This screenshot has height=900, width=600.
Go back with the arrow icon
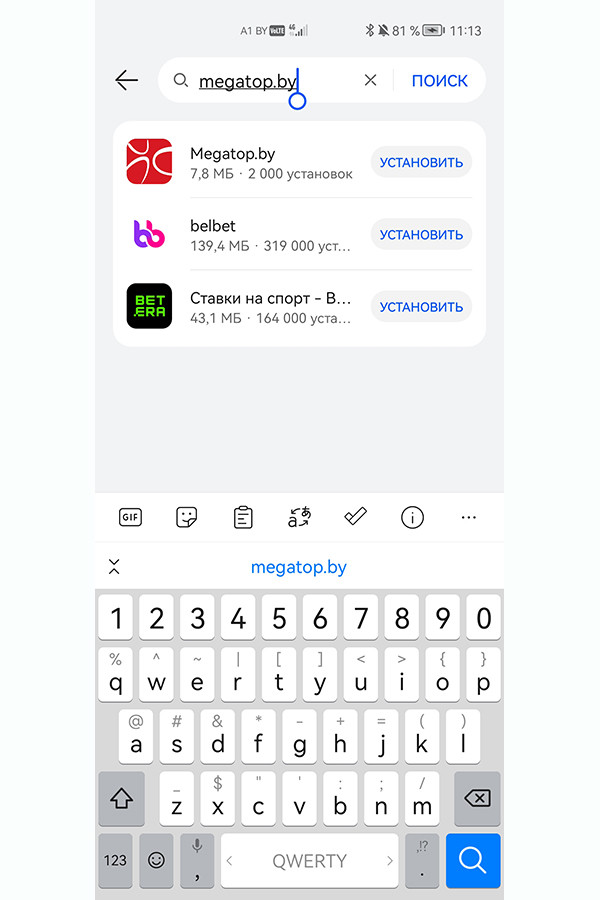point(126,81)
